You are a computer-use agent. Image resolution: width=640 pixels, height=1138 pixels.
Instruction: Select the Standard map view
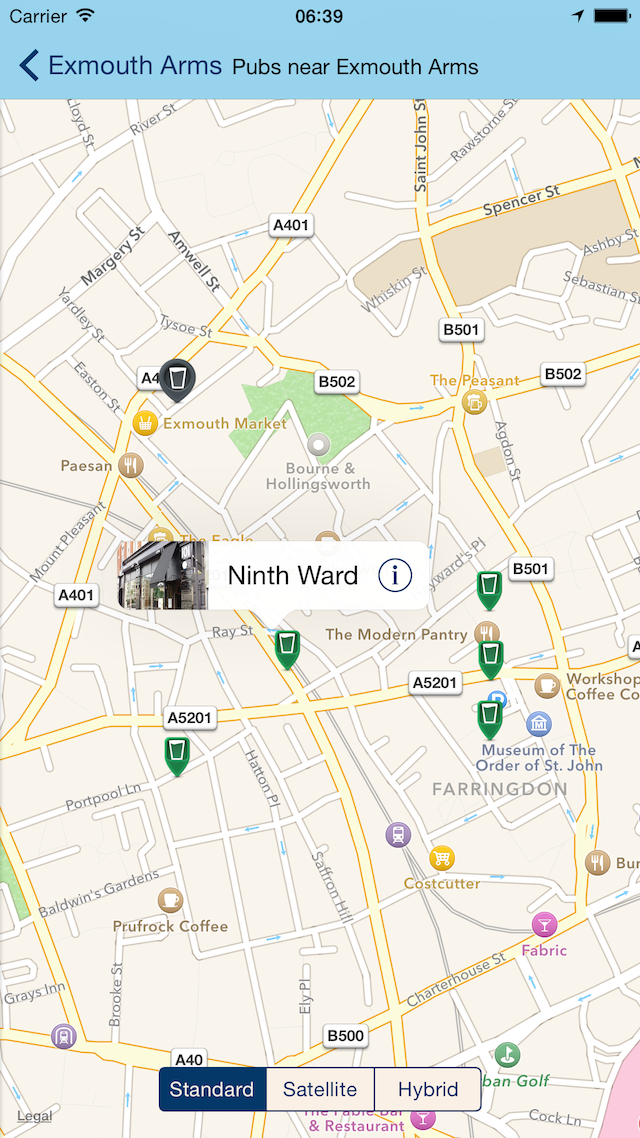(x=213, y=1089)
